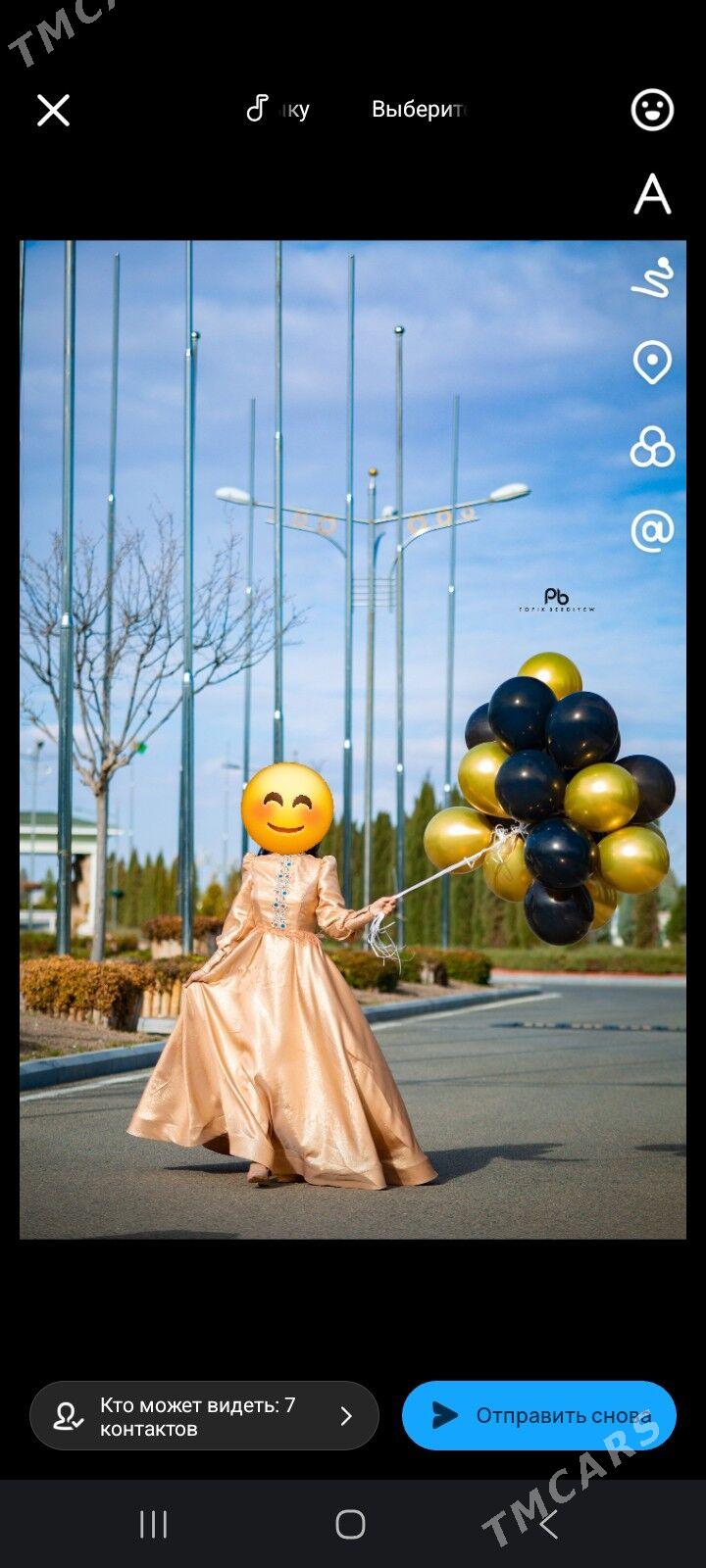Choose music for the story

click(277, 109)
